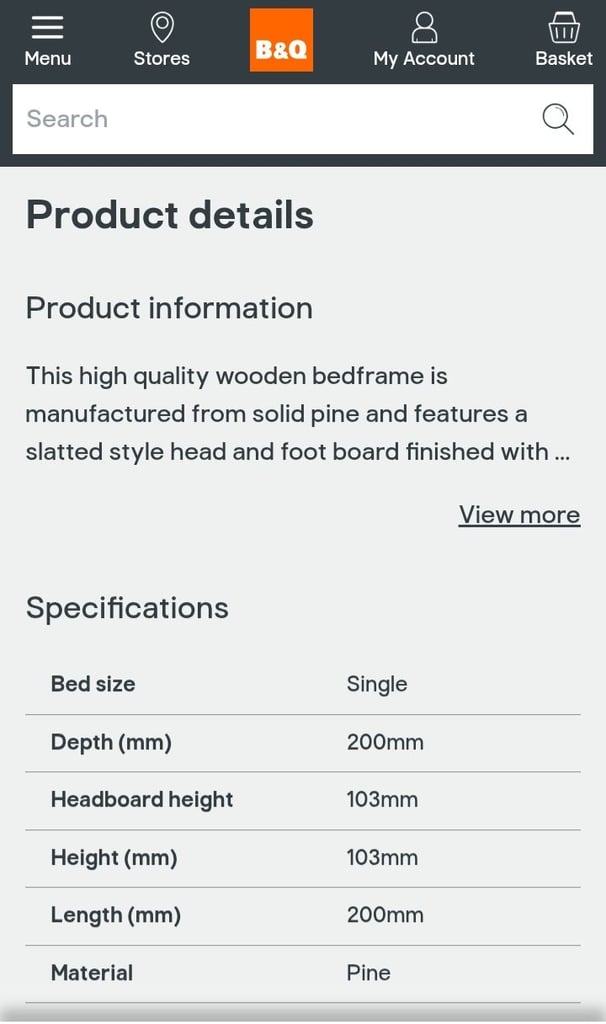The height and width of the screenshot is (1024, 606).
Task: Open the Menu drawer
Action: 48,40
